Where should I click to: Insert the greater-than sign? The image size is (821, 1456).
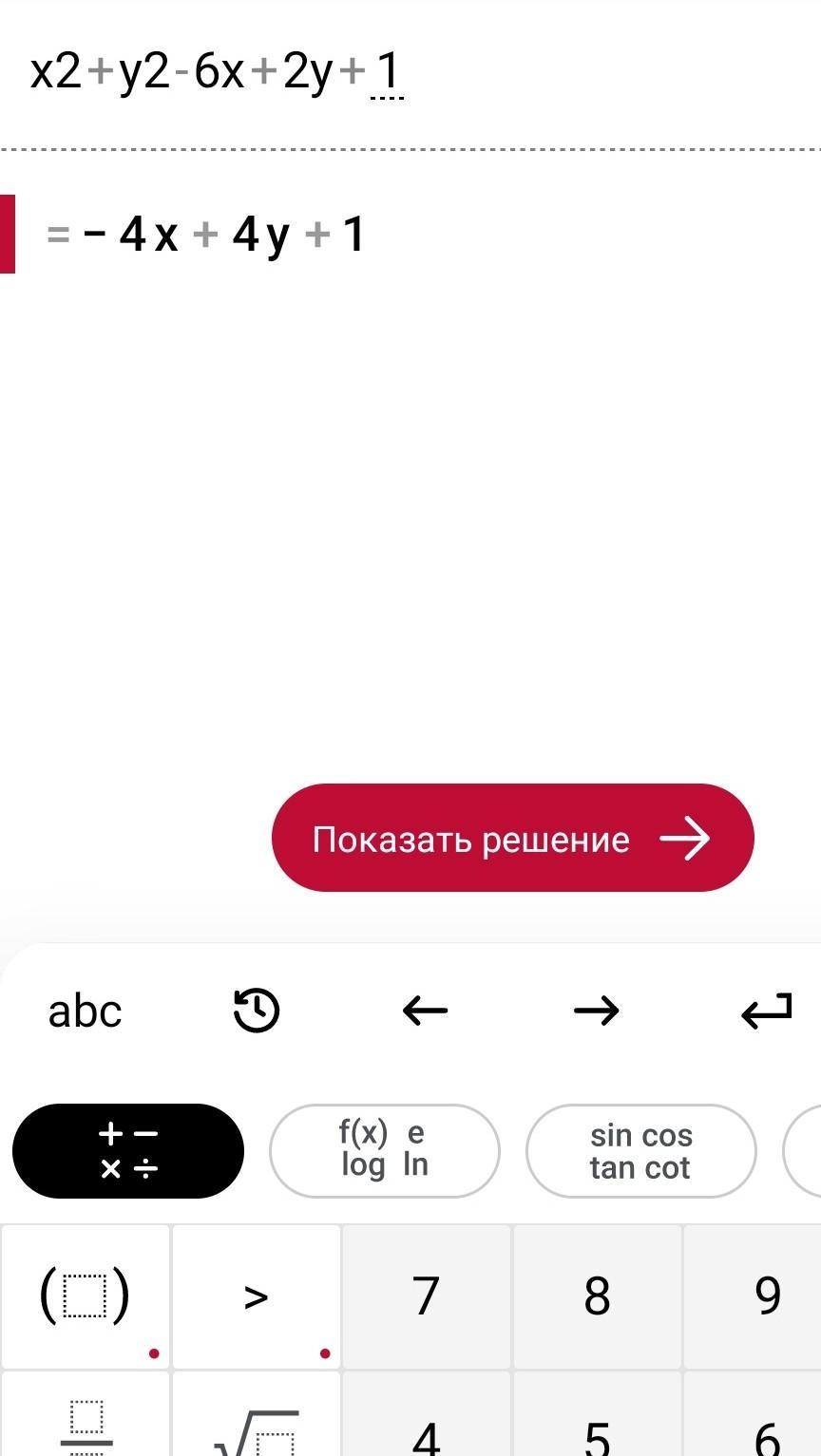click(x=257, y=1296)
